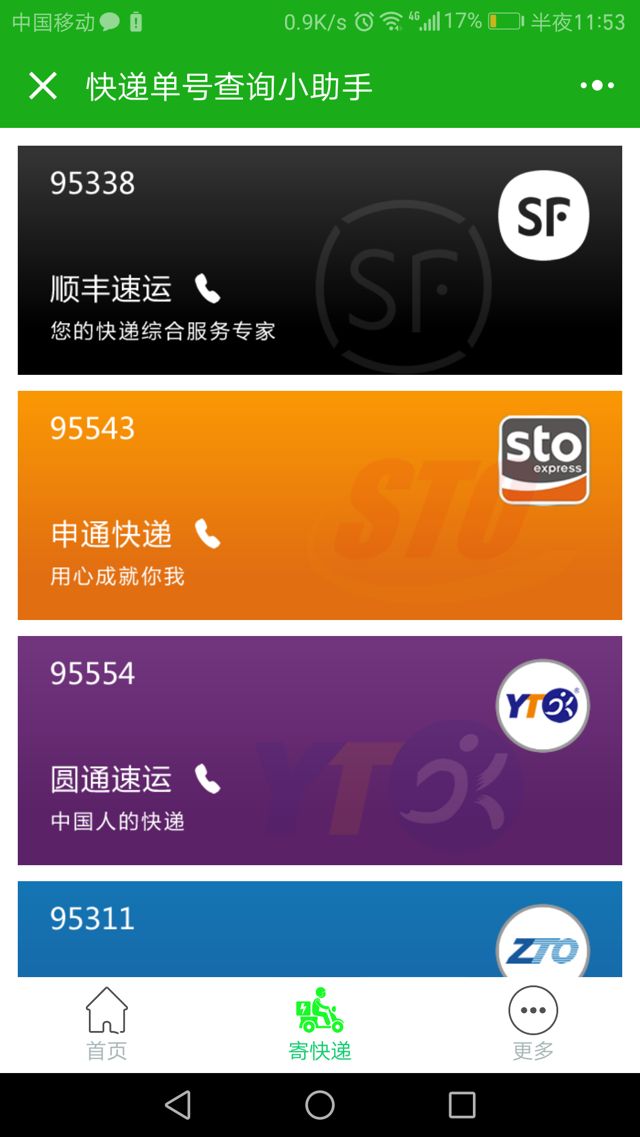The width and height of the screenshot is (640, 1137).
Task: Open the three-dot more options menu
Action: click(x=597, y=86)
